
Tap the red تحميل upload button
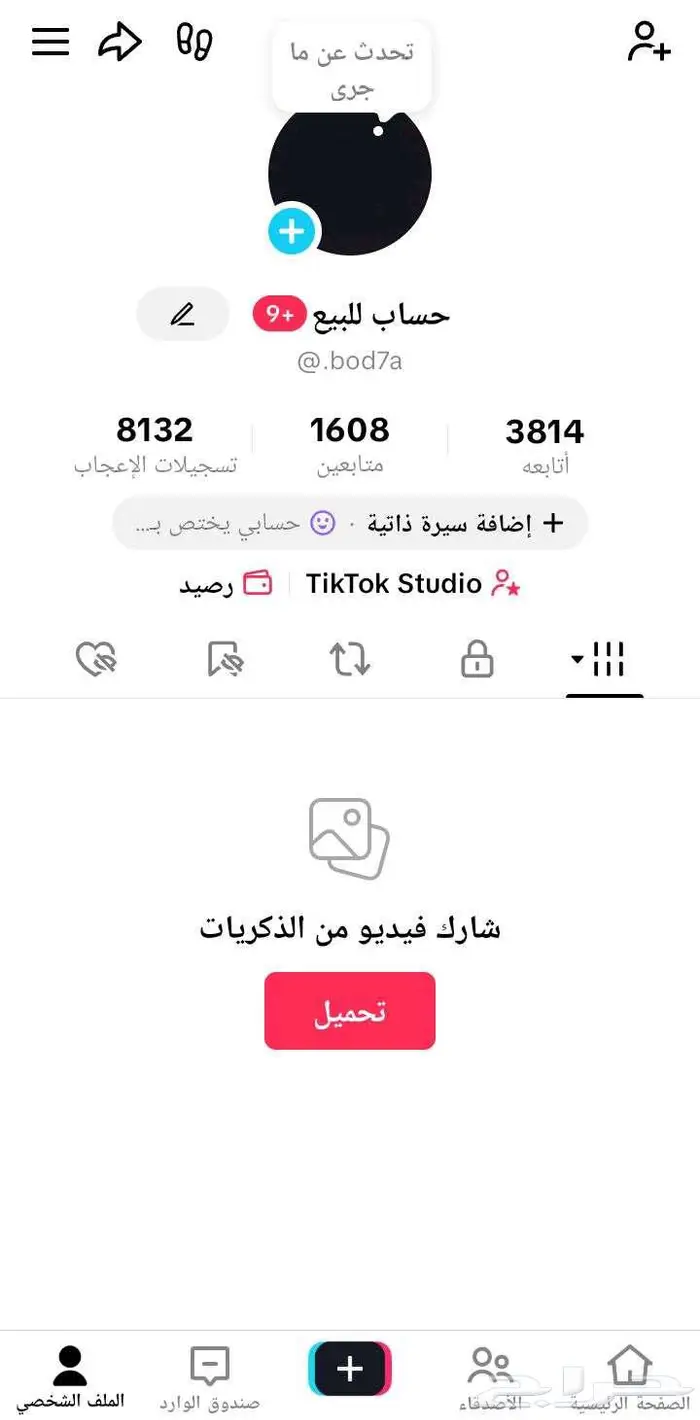click(350, 1011)
